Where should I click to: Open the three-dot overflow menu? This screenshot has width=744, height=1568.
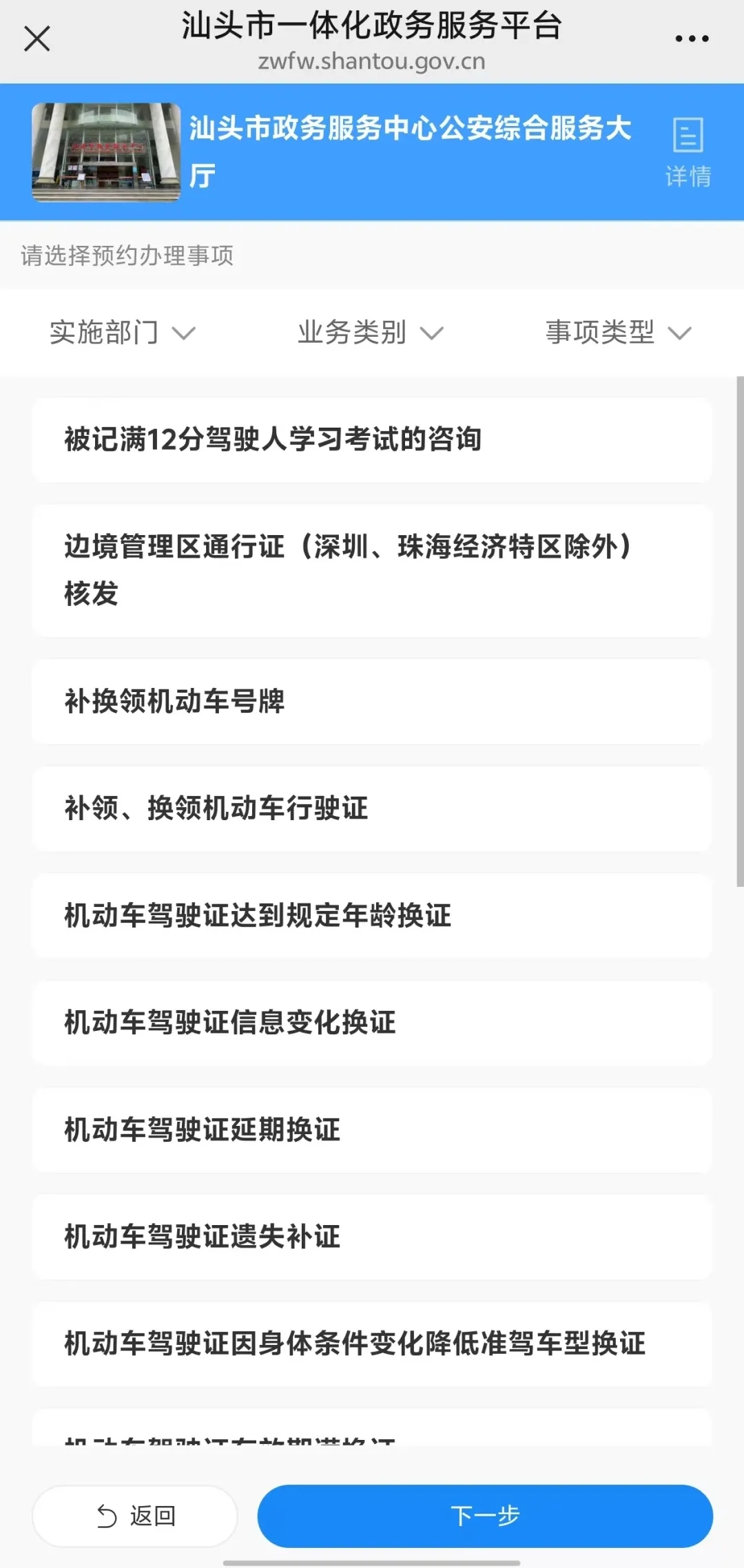point(692,39)
